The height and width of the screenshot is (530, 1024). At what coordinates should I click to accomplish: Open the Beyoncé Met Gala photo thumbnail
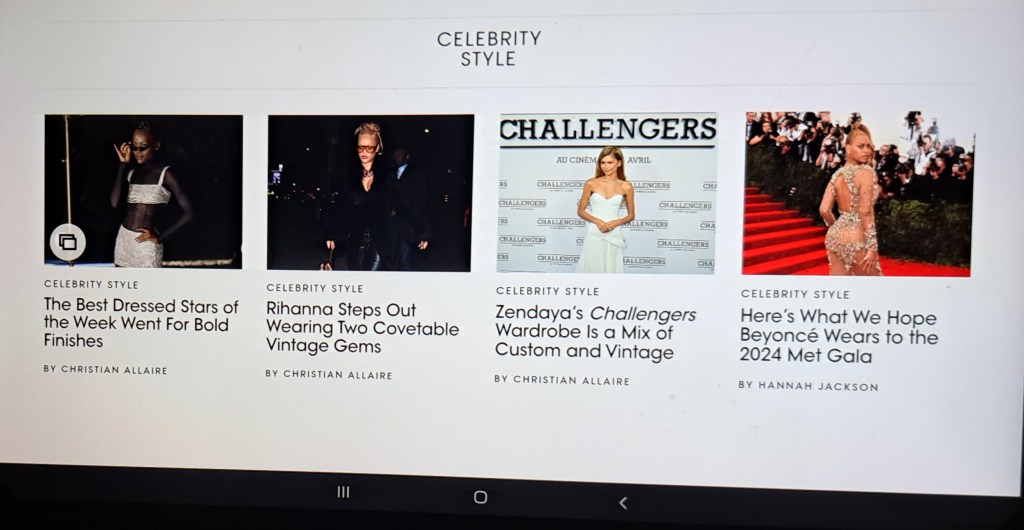click(858, 193)
